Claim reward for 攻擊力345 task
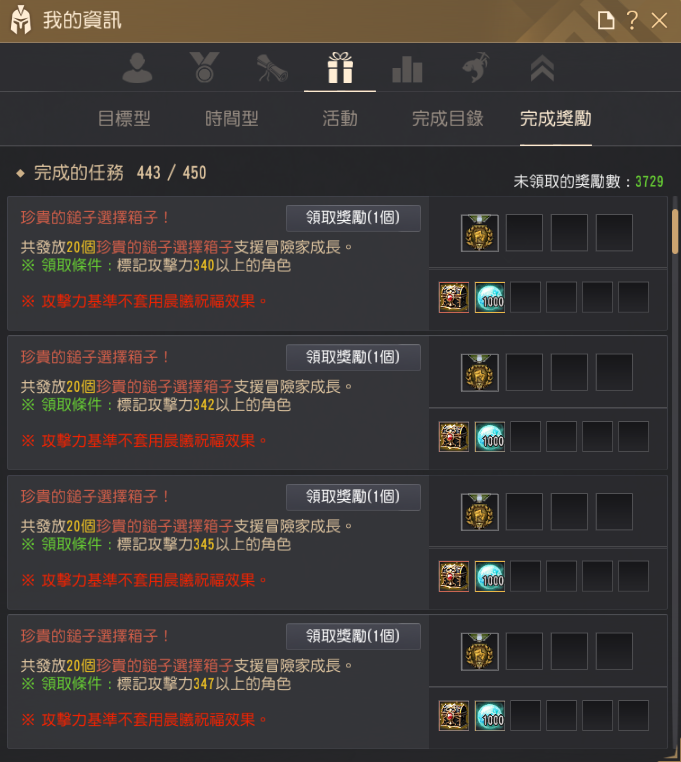The width and height of the screenshot is (681, 762). (x=353, y=497)
